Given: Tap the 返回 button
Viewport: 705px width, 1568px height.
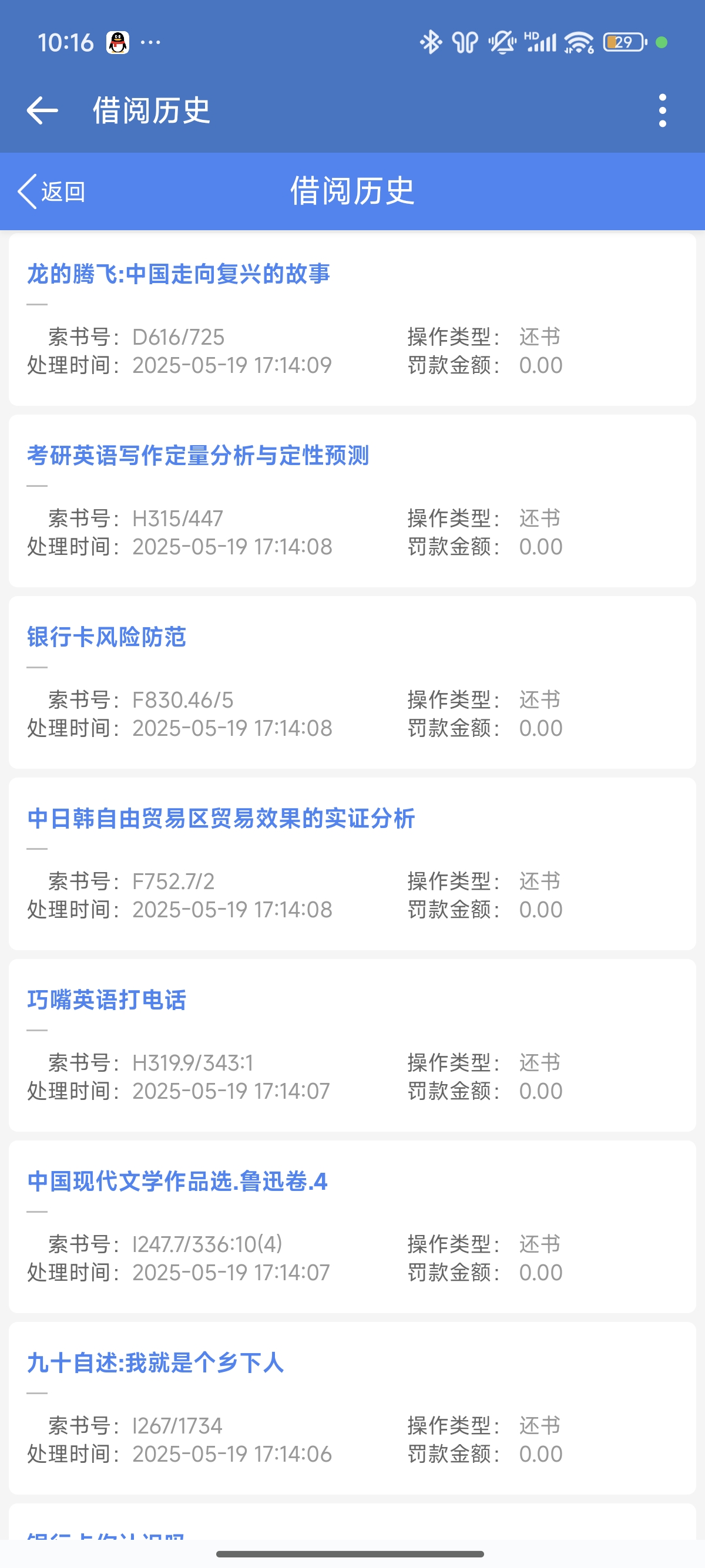Looking at the screenshot, I should pos(52,191).
